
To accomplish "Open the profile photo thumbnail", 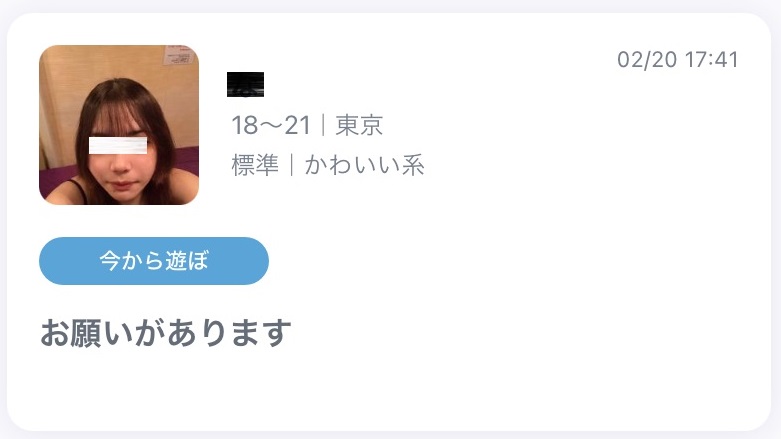I will tap(118, 125).
